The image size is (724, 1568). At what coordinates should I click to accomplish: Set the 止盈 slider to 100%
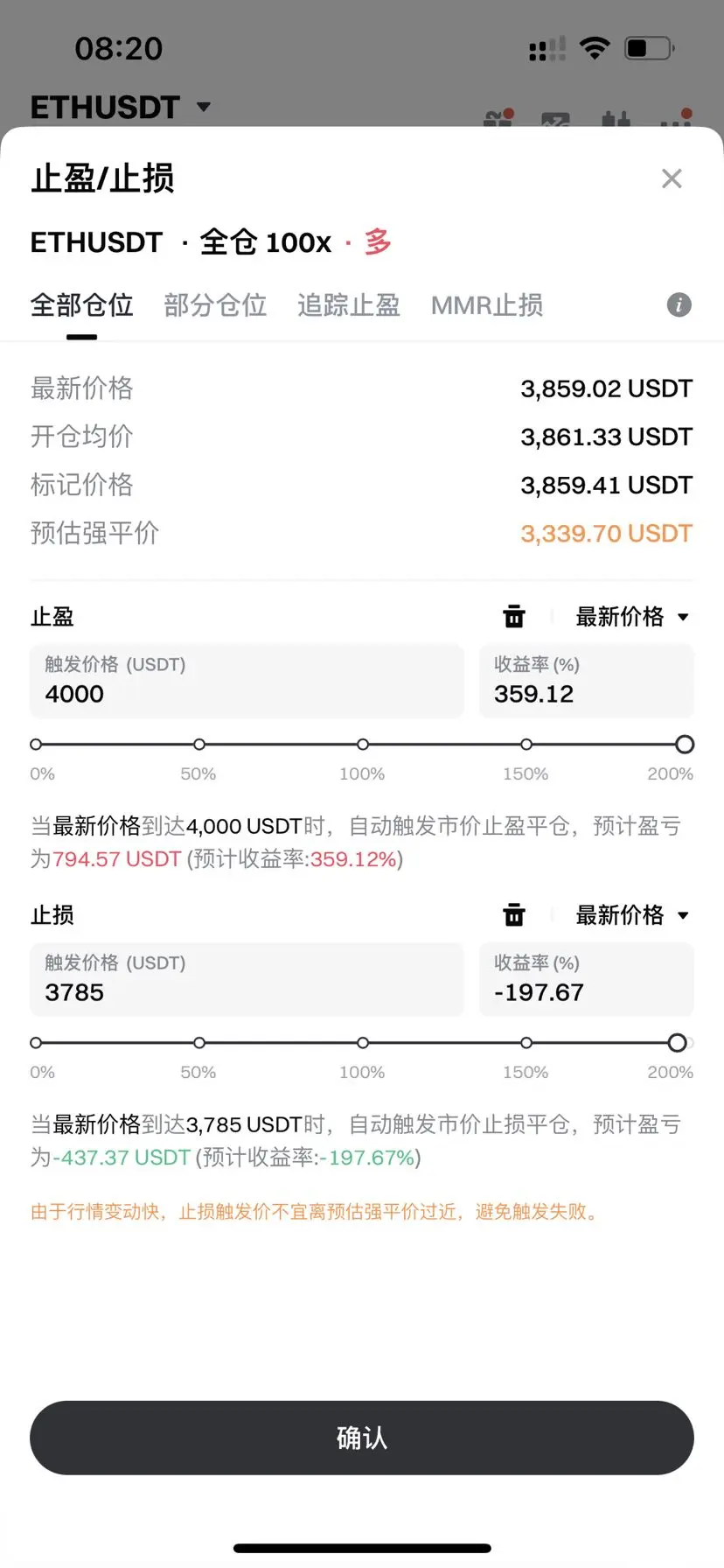tap(363, 745)
